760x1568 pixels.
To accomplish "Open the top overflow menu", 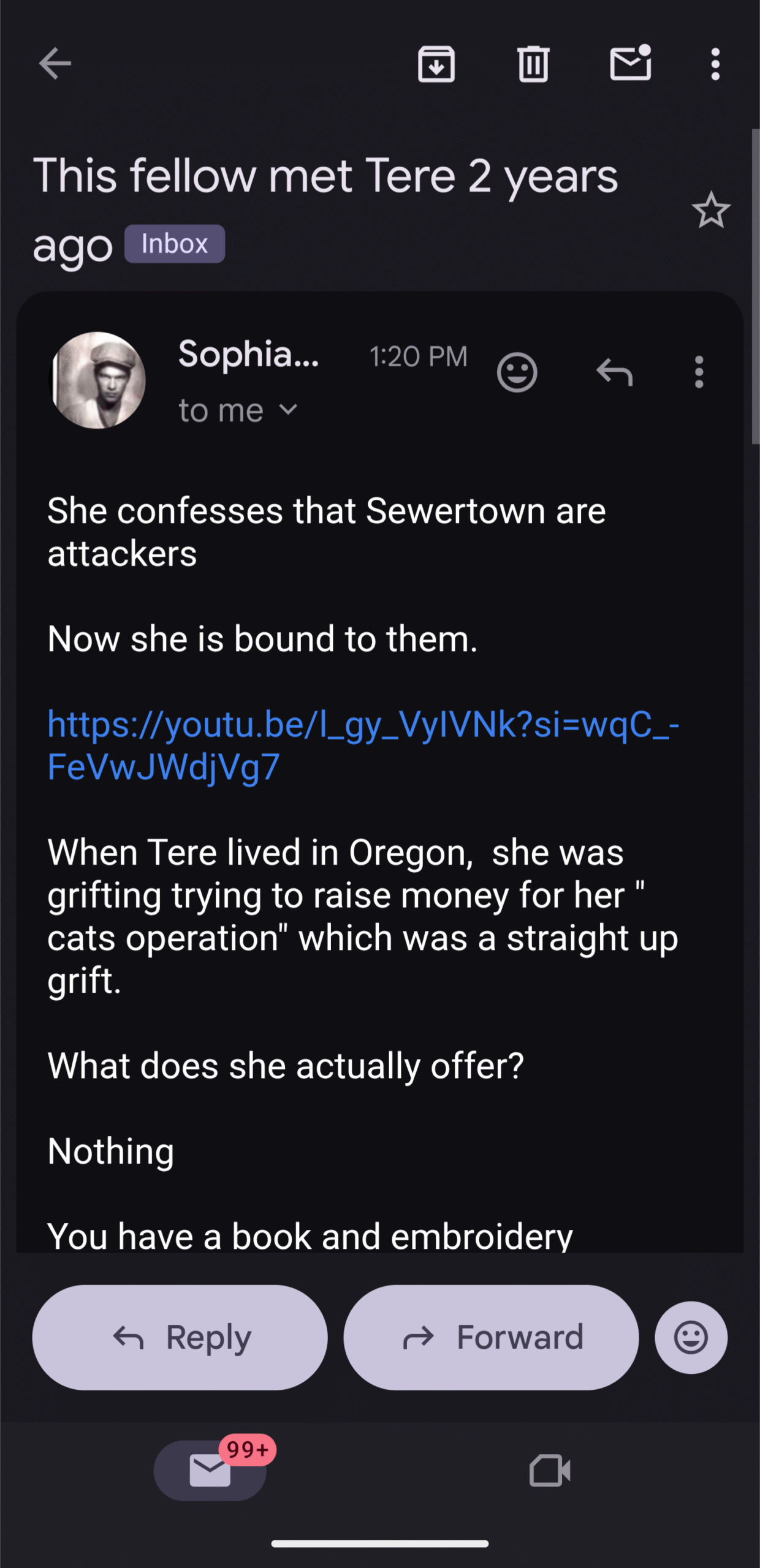I will coord(715,64).
